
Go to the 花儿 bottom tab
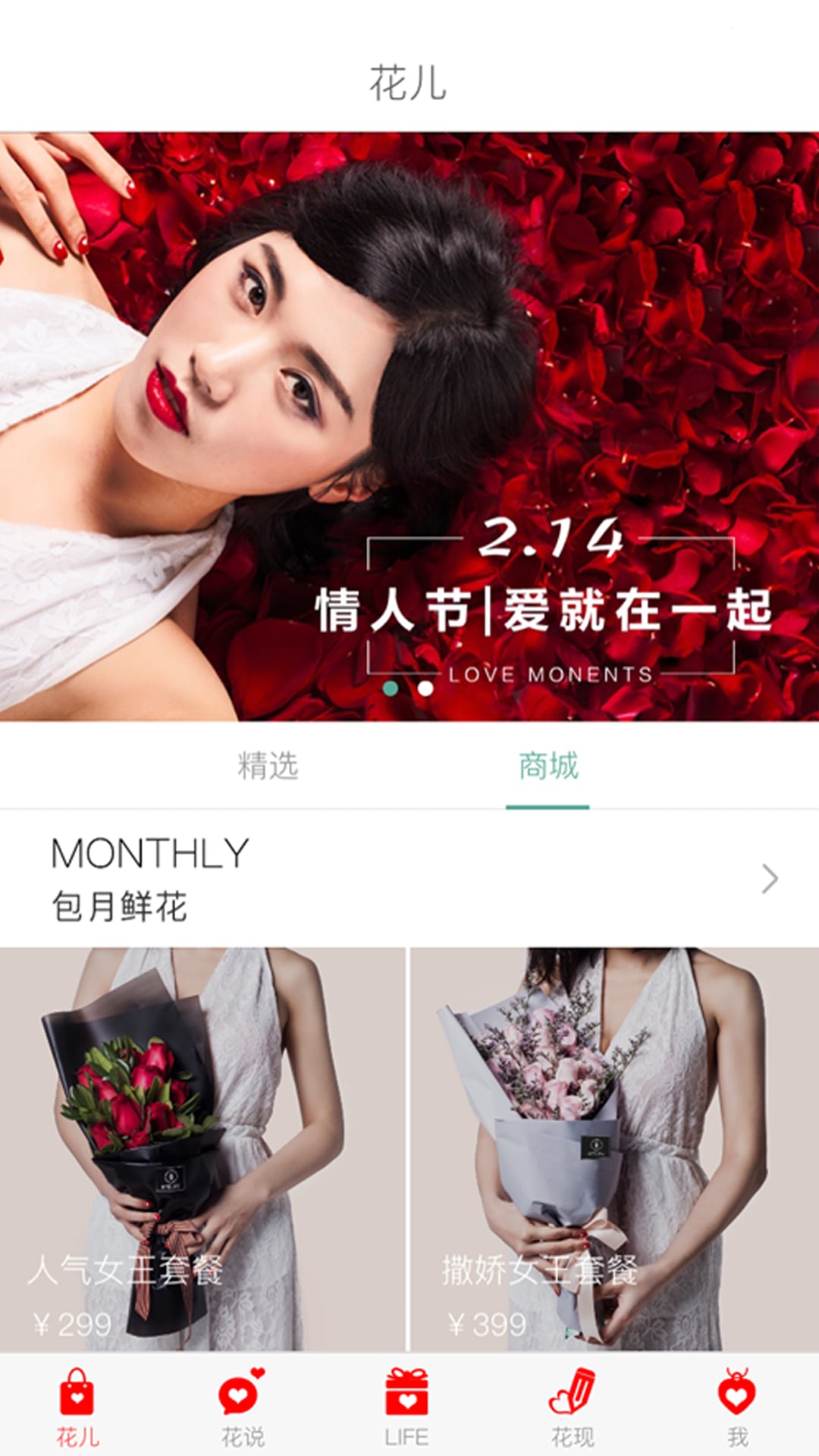pyautogui.click(x=77, y=1406)
